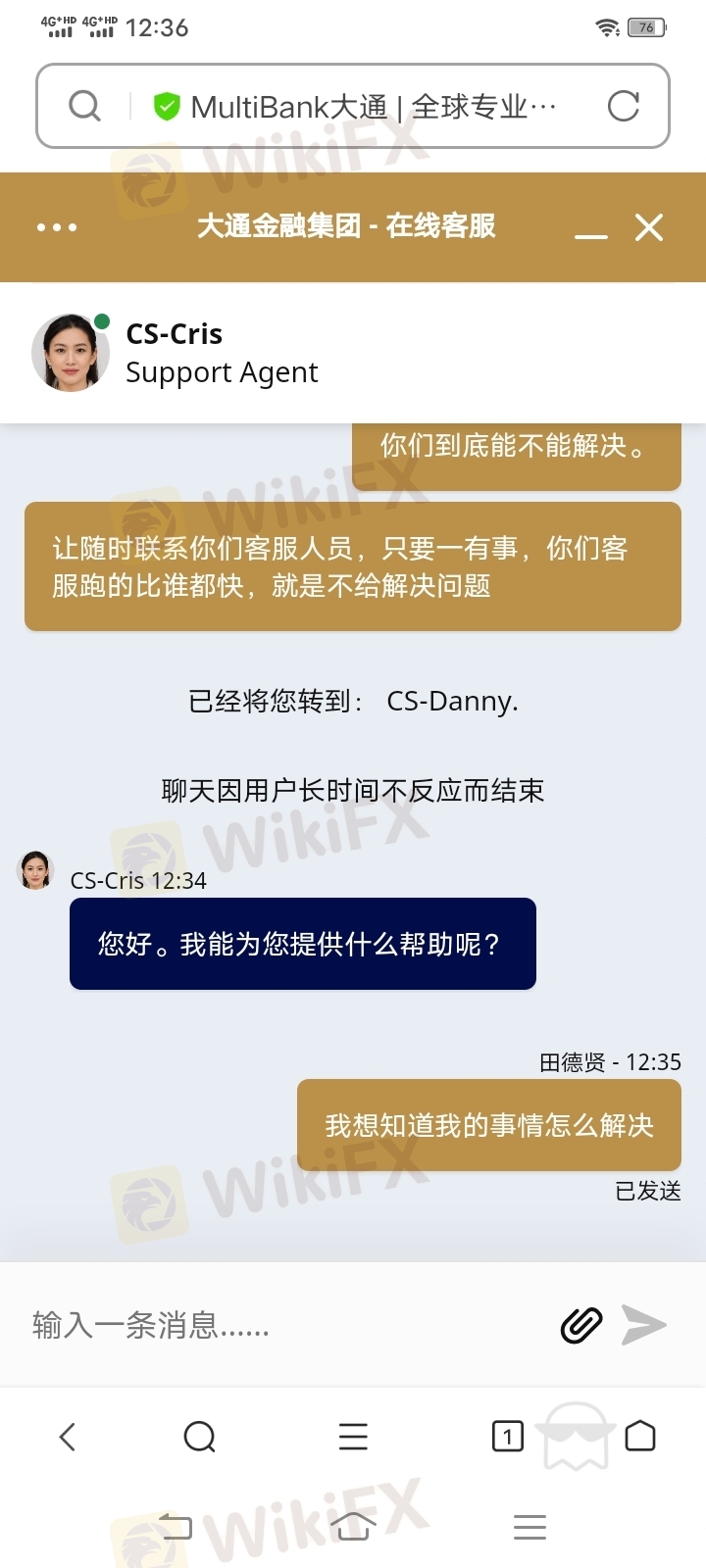Open the chat options three-dot menu
This screenshot has width=706, height=1568.
(57, 227)
